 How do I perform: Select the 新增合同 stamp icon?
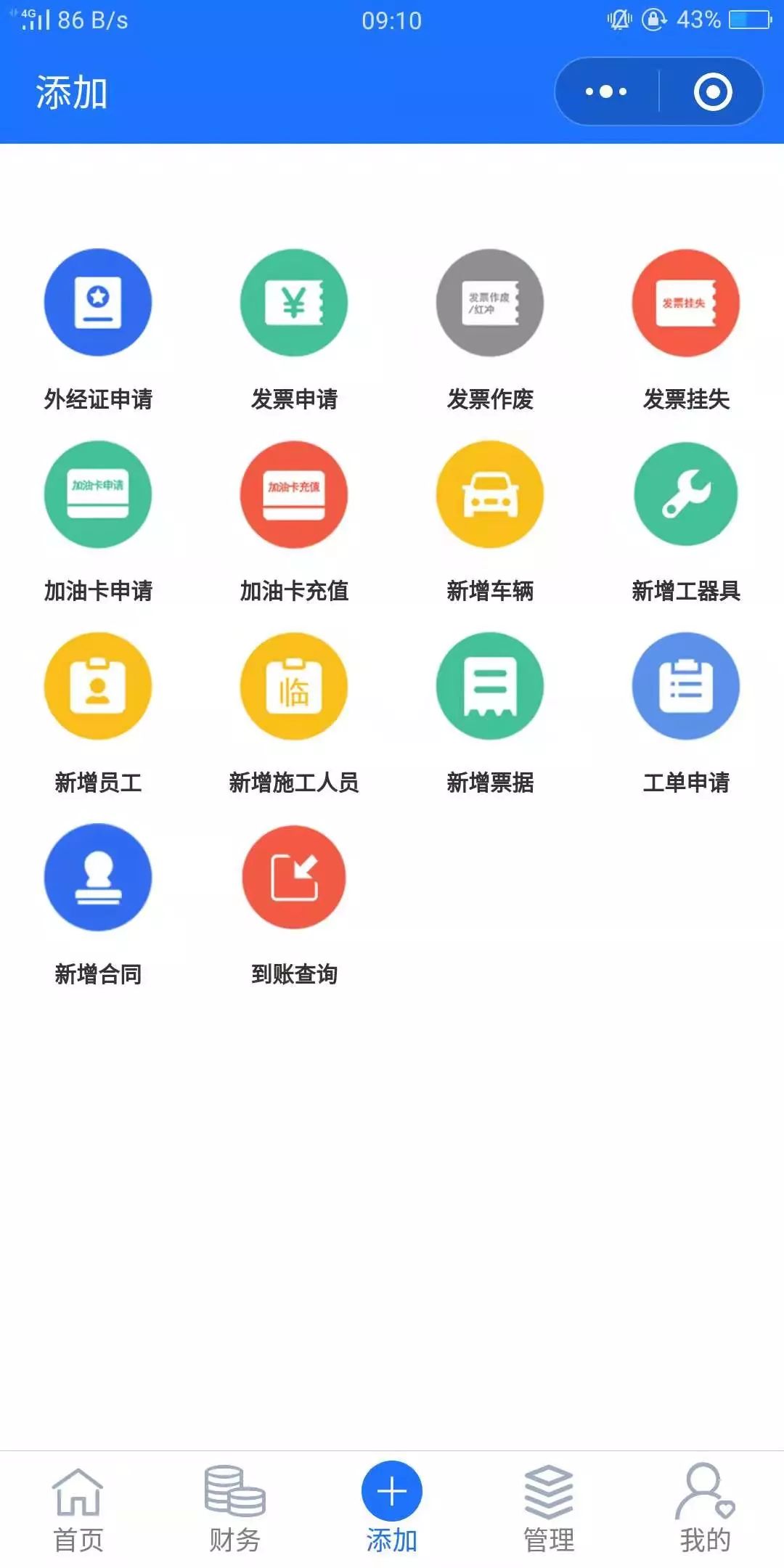97,877
